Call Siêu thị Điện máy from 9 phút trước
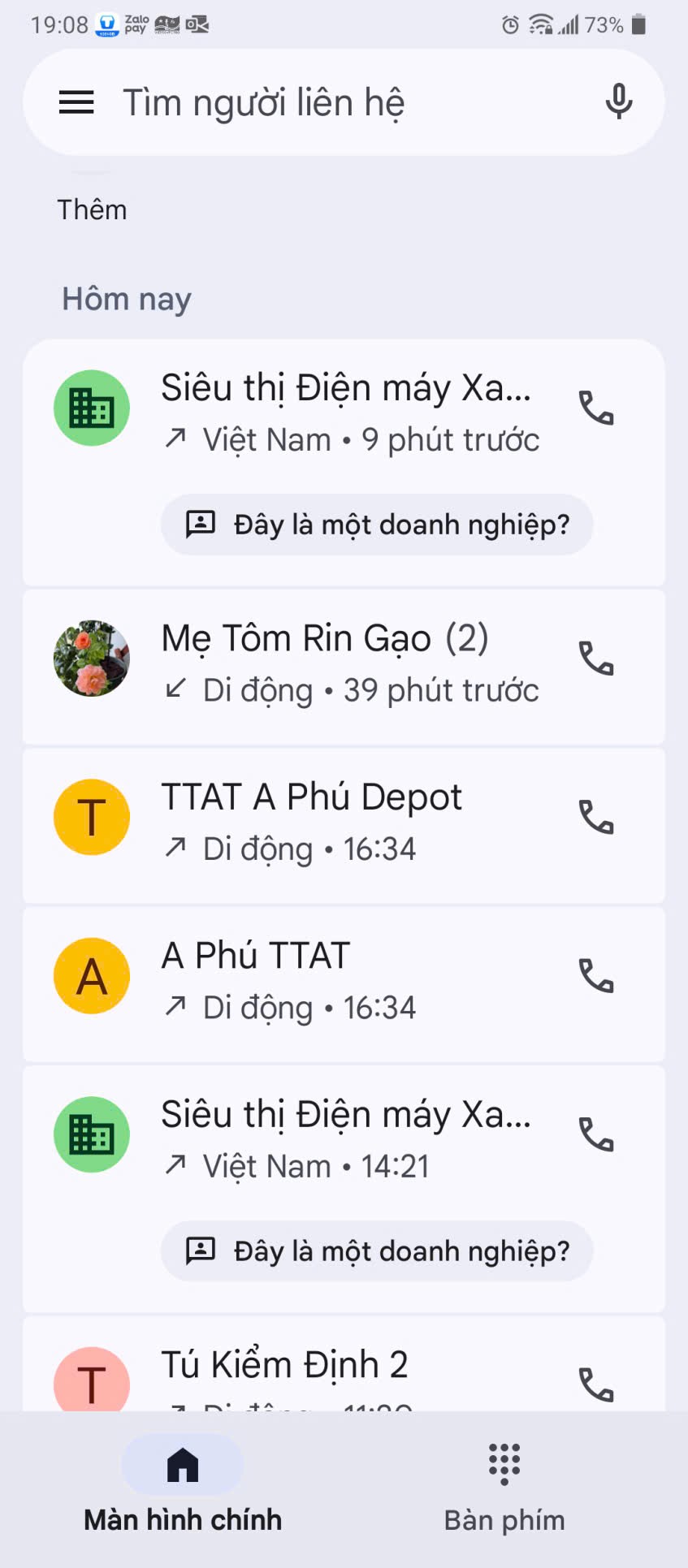Screen dimensions: 688x1568 point(596,408)
